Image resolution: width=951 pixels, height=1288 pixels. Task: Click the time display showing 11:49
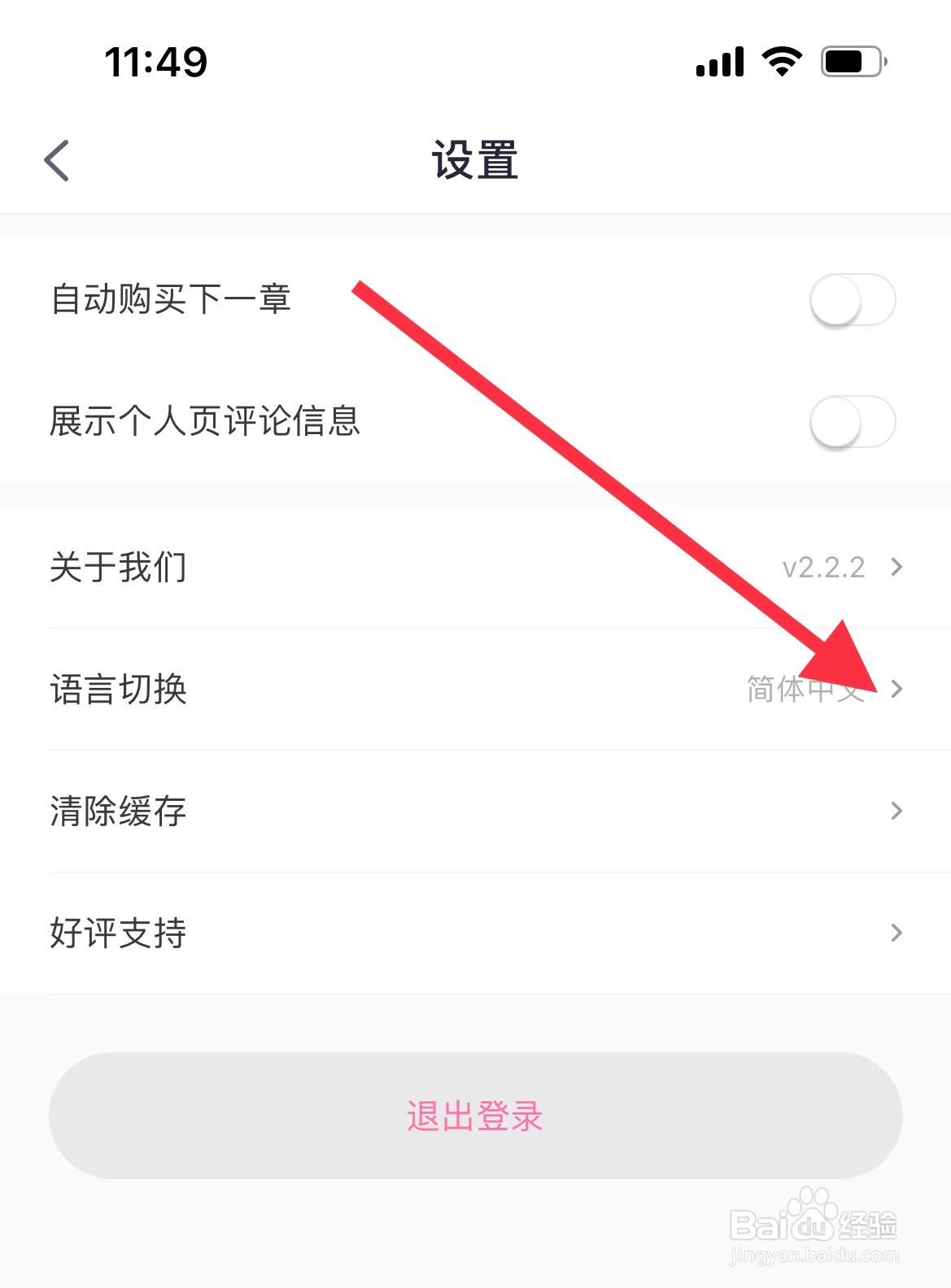(x=155, y=60)
